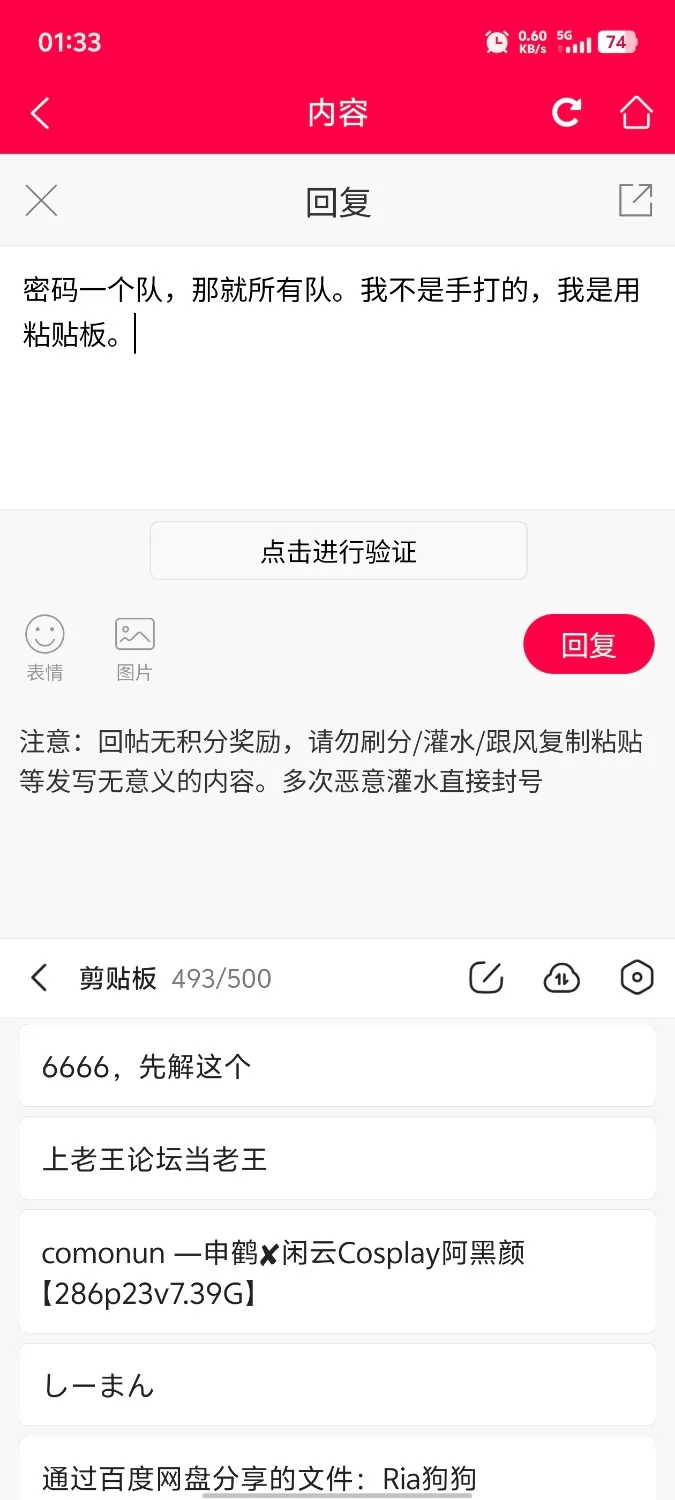Tap 点击进行验证 to verify
Image resolution: width=675 pixels, height=1500 pixels.
coord(338,551)
